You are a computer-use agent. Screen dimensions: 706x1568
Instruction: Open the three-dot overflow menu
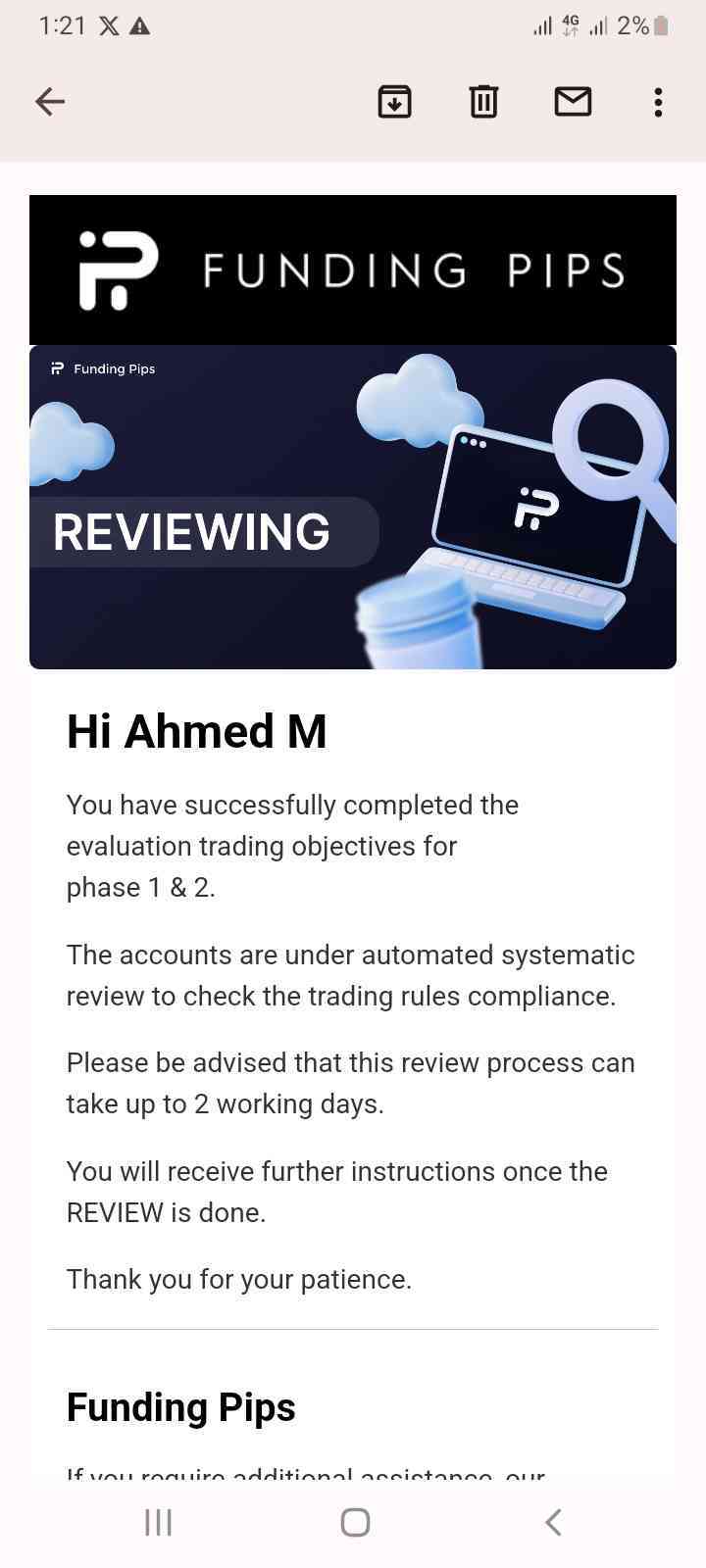(x=658, y=102)
